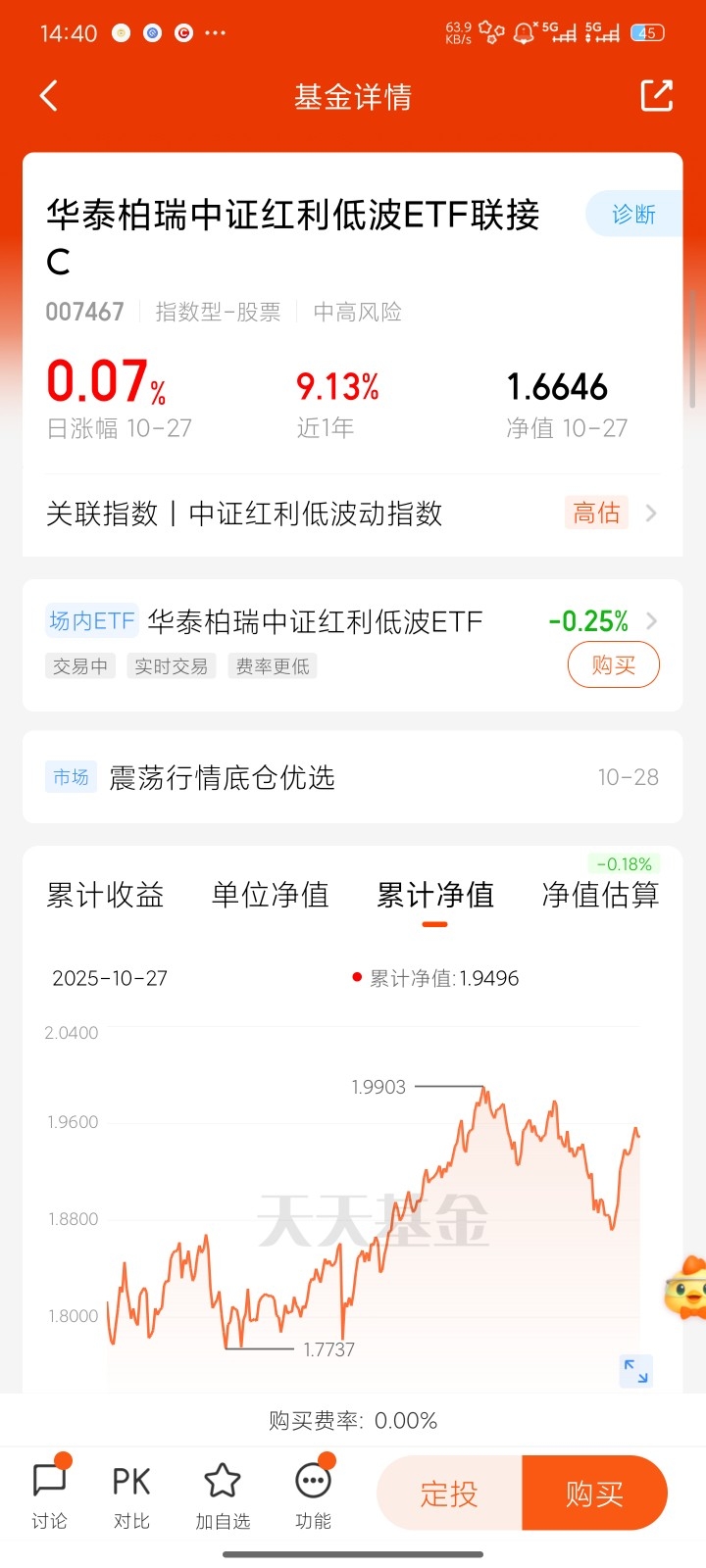Open PK 对比 fund comparison

(131, 1495)
